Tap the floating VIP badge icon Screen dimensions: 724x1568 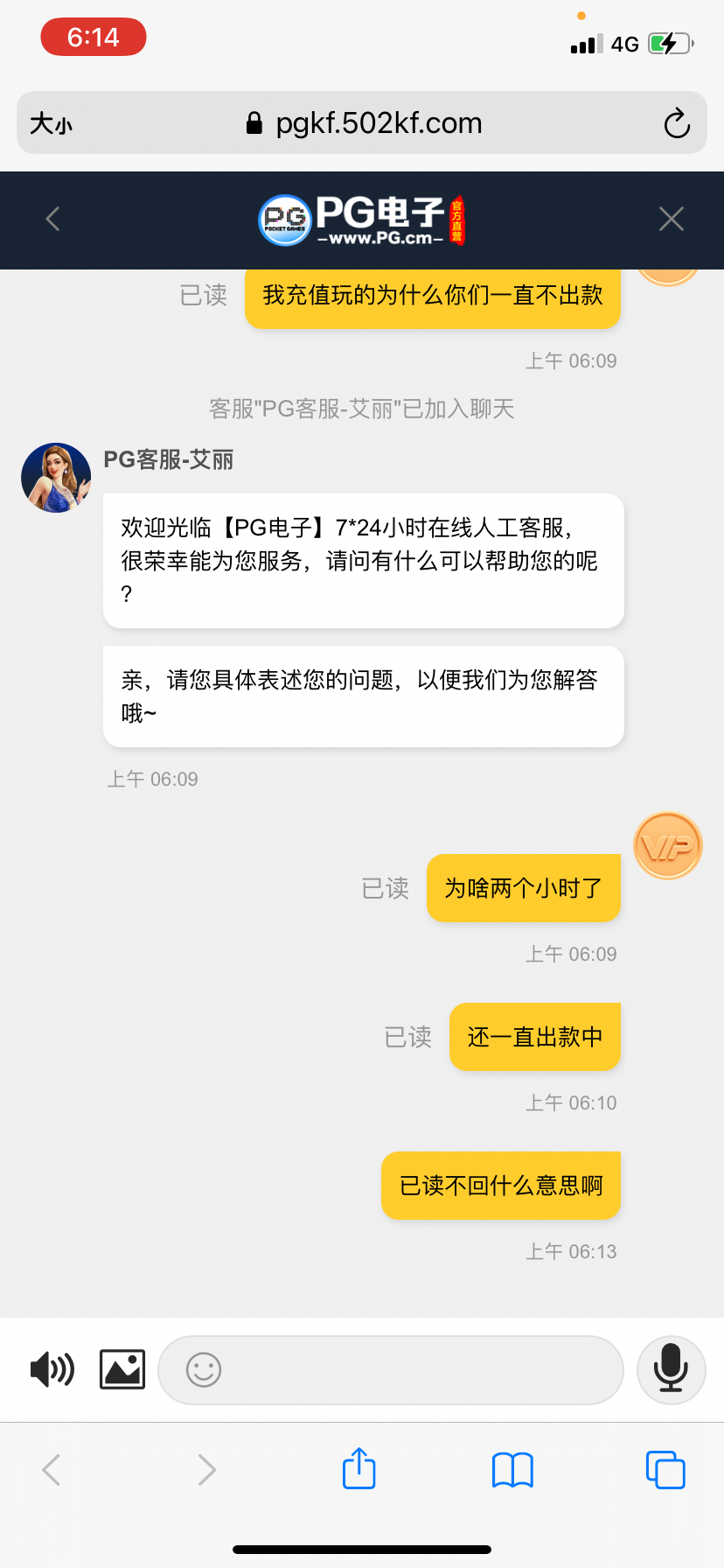pyautogui.click(x=667, y=845)
